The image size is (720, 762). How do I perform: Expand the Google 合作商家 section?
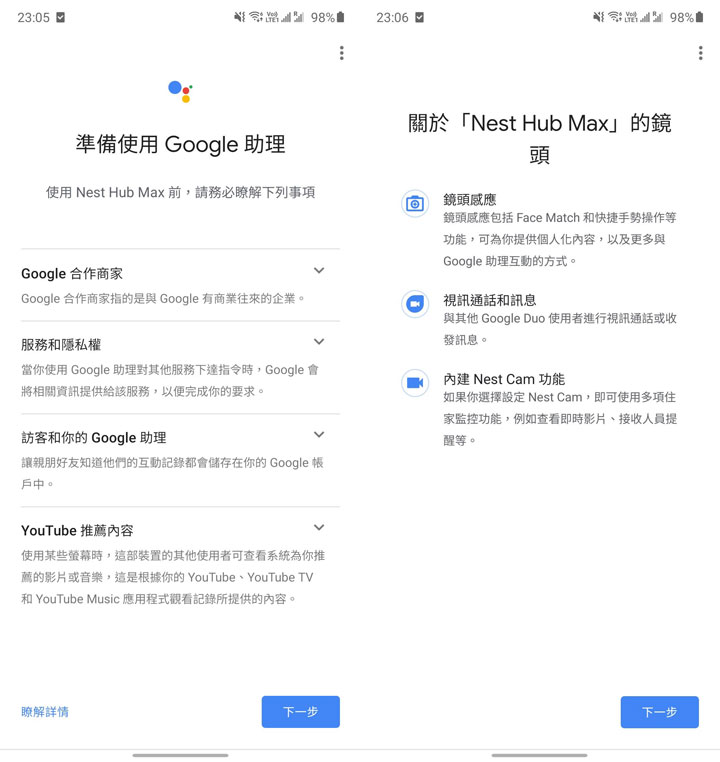click(319, 271)
